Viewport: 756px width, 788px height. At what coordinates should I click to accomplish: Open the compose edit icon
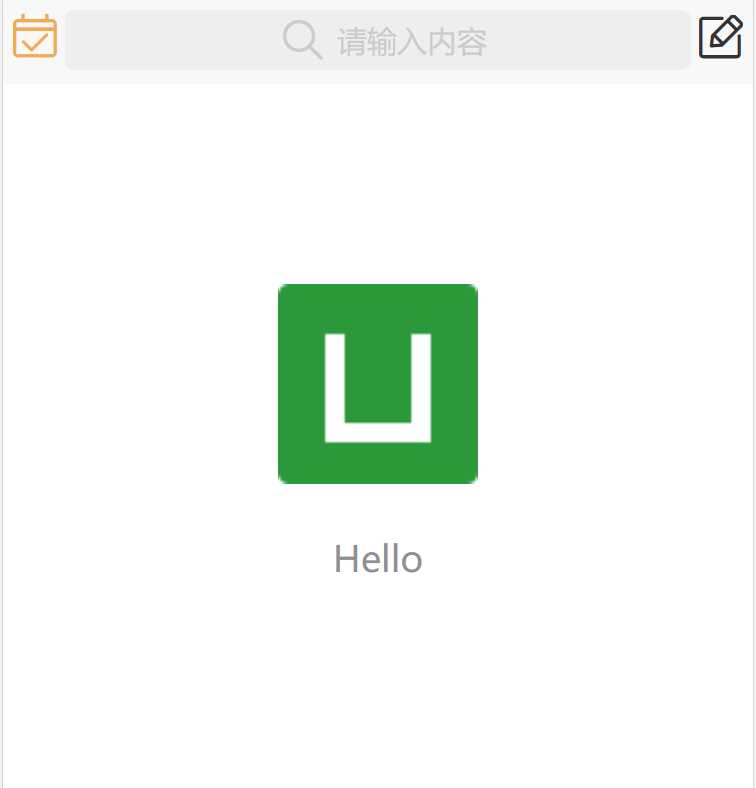point(720,38)
